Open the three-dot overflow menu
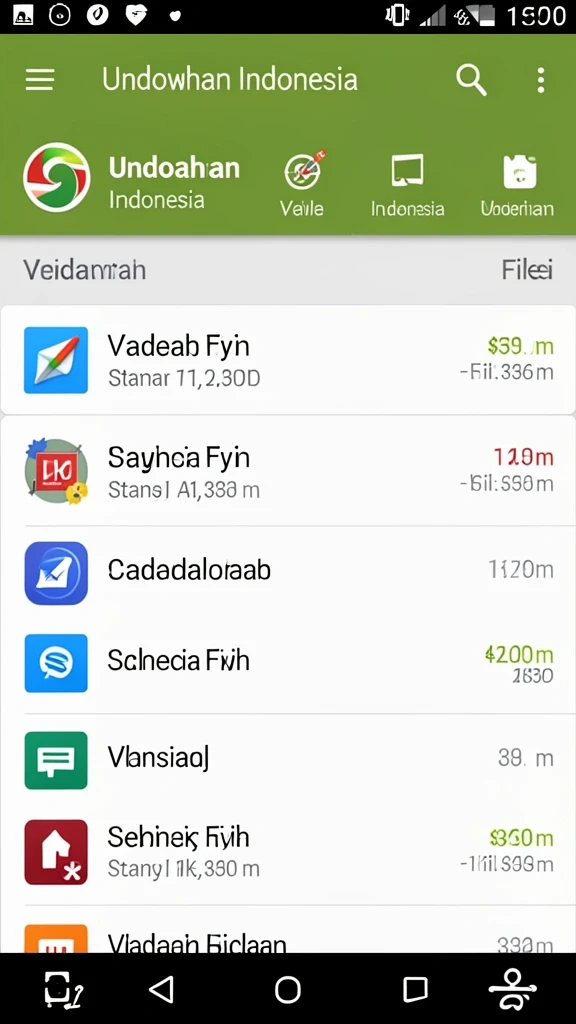The height and width of the screenshot is (1024, 576). tap(540, 80)
